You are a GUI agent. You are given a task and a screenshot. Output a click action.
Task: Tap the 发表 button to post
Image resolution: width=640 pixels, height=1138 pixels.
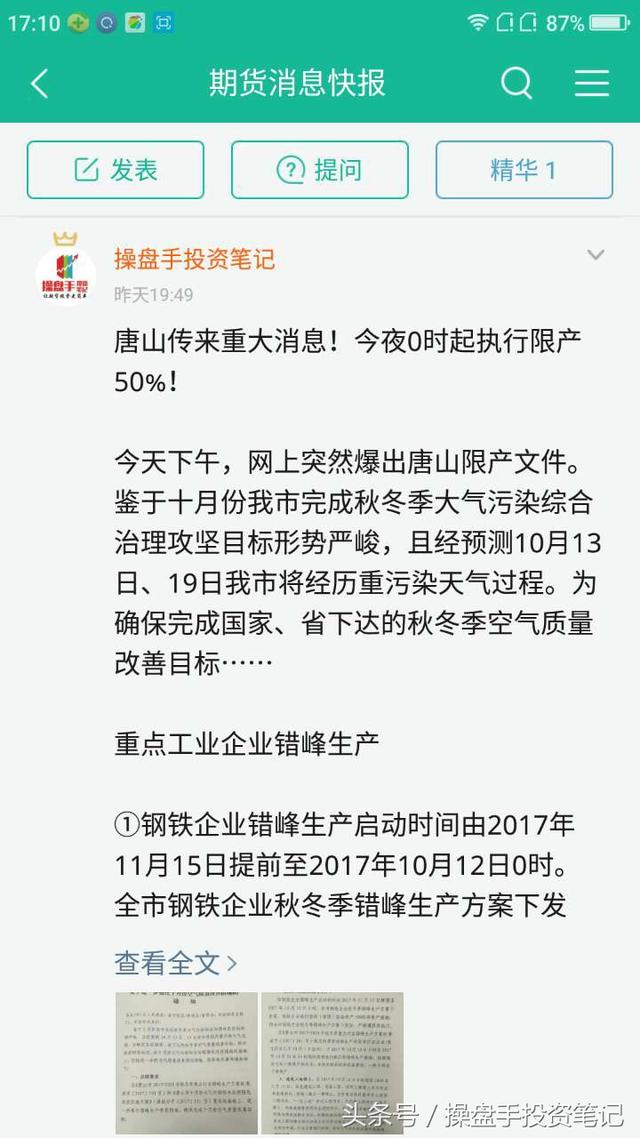click(x=115, y=170)
